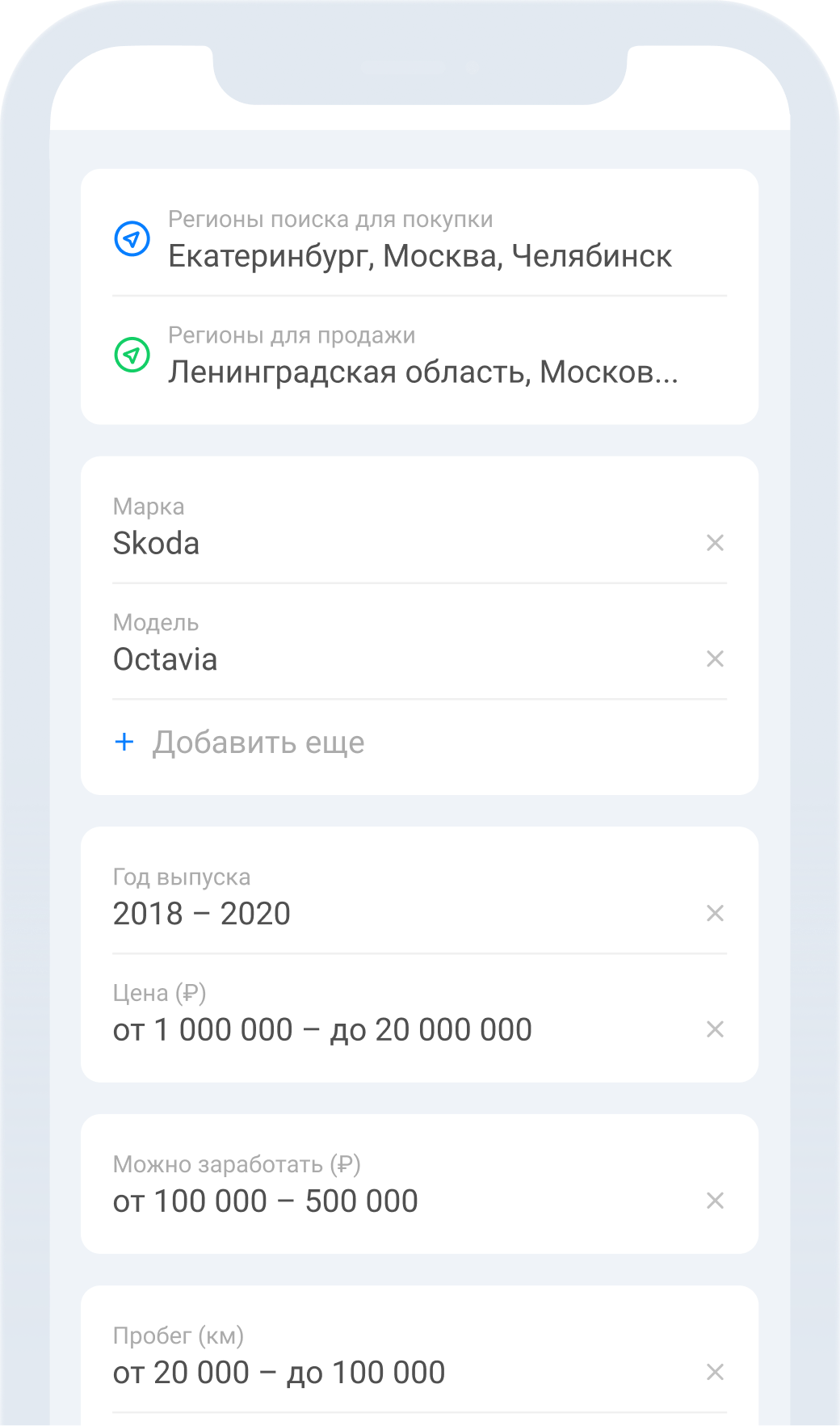Select the Модель field showing Octavia
The image size is (840, 1426).
pyautogui.click(x=323, y=659)
